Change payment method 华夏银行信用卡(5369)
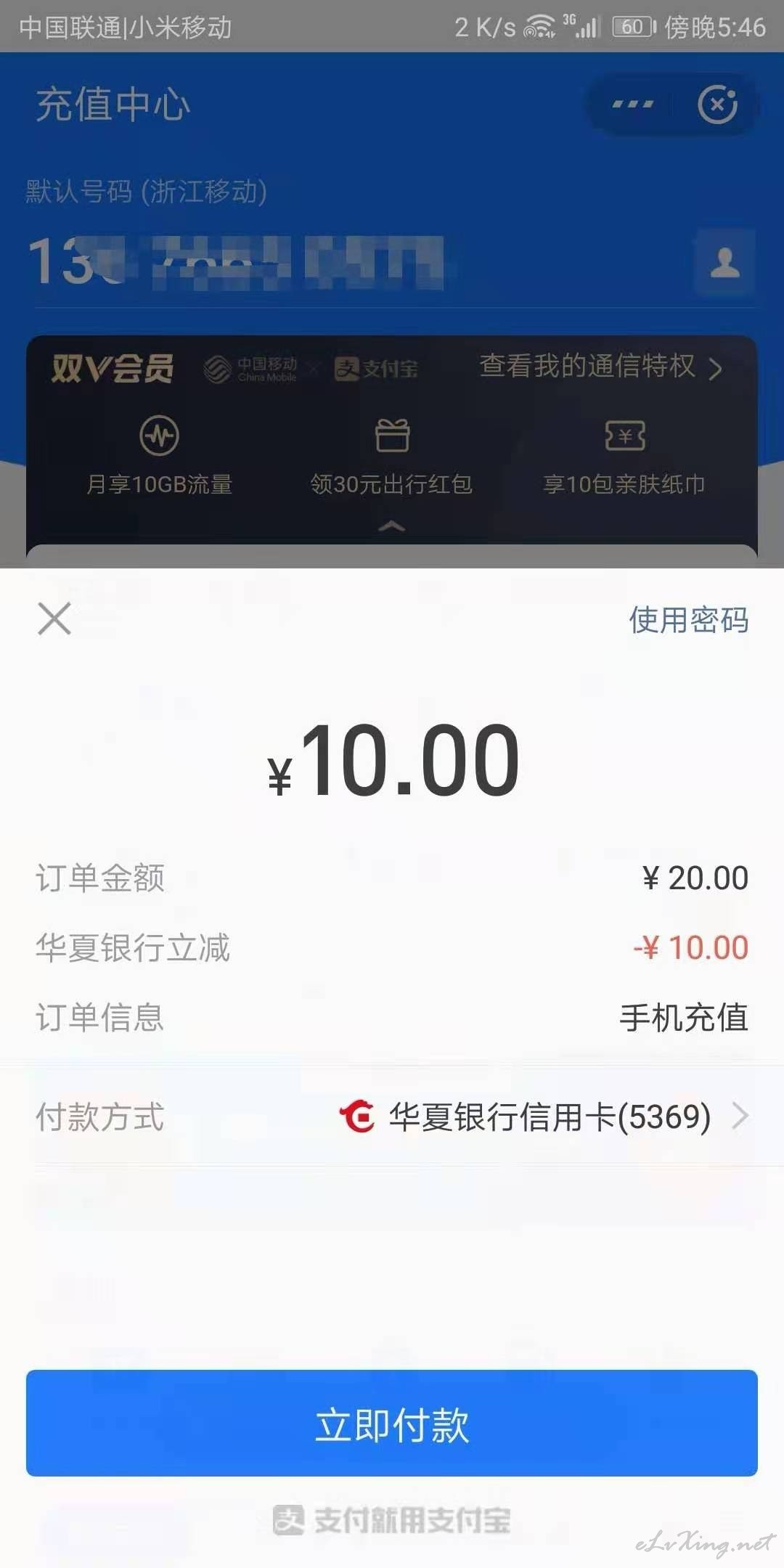 point(392,1116)
